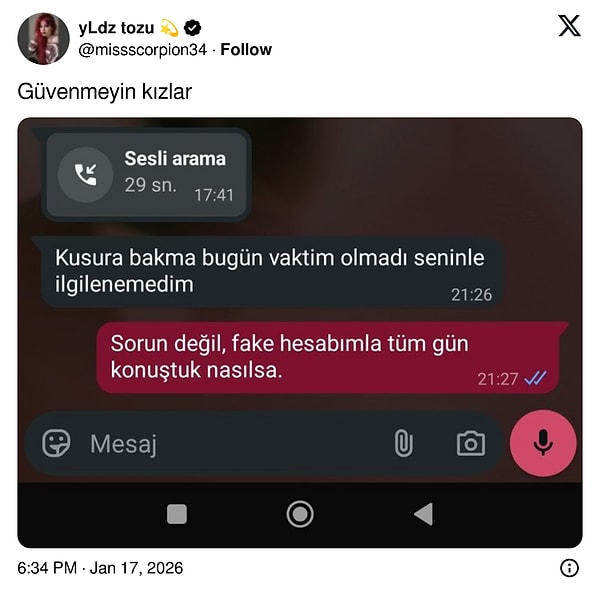
Task: Open the @missscorpion34 handle link
Action: [x=144, y=50]
